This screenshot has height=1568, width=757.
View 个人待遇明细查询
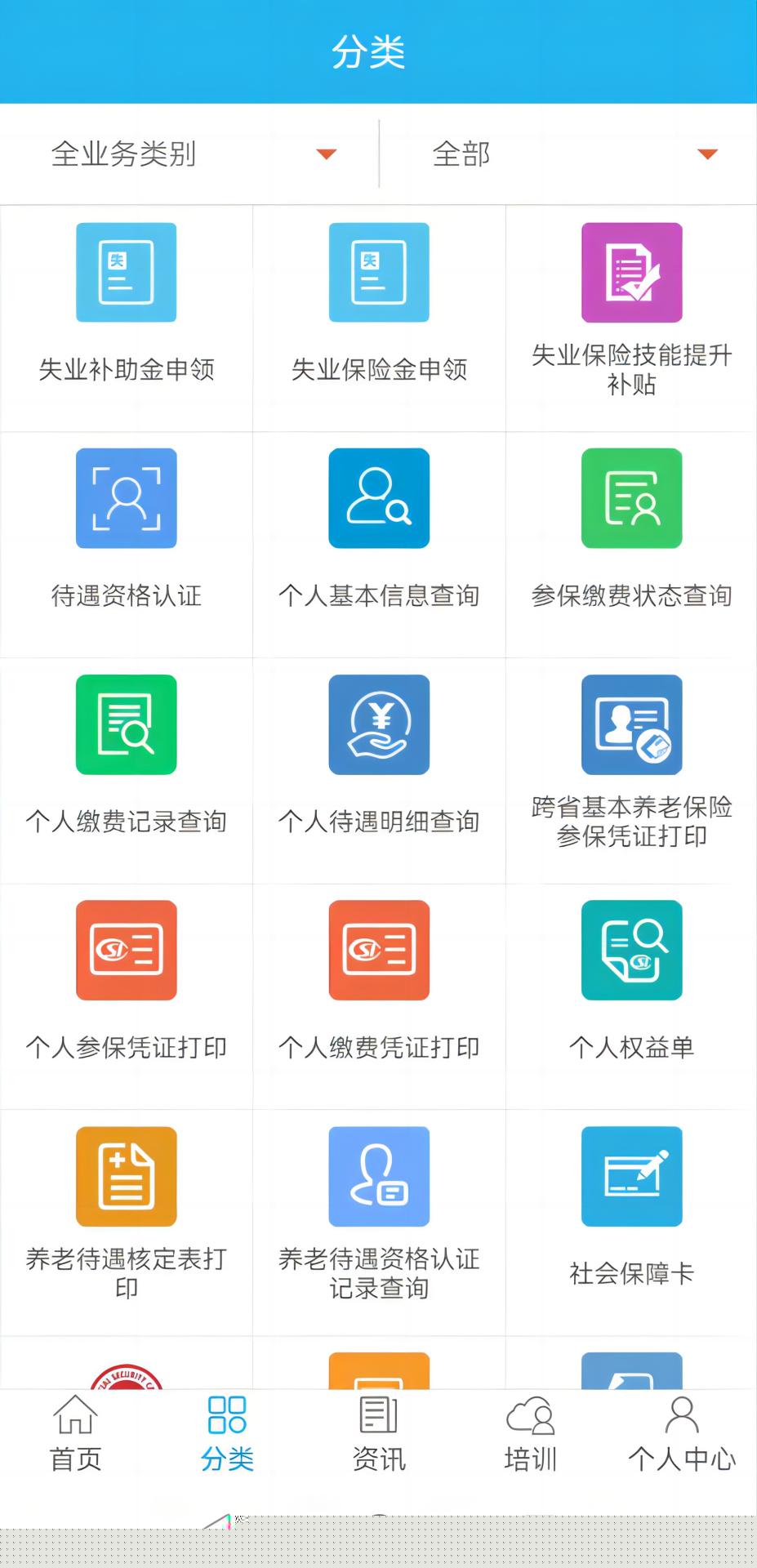[x=379, y=769]
